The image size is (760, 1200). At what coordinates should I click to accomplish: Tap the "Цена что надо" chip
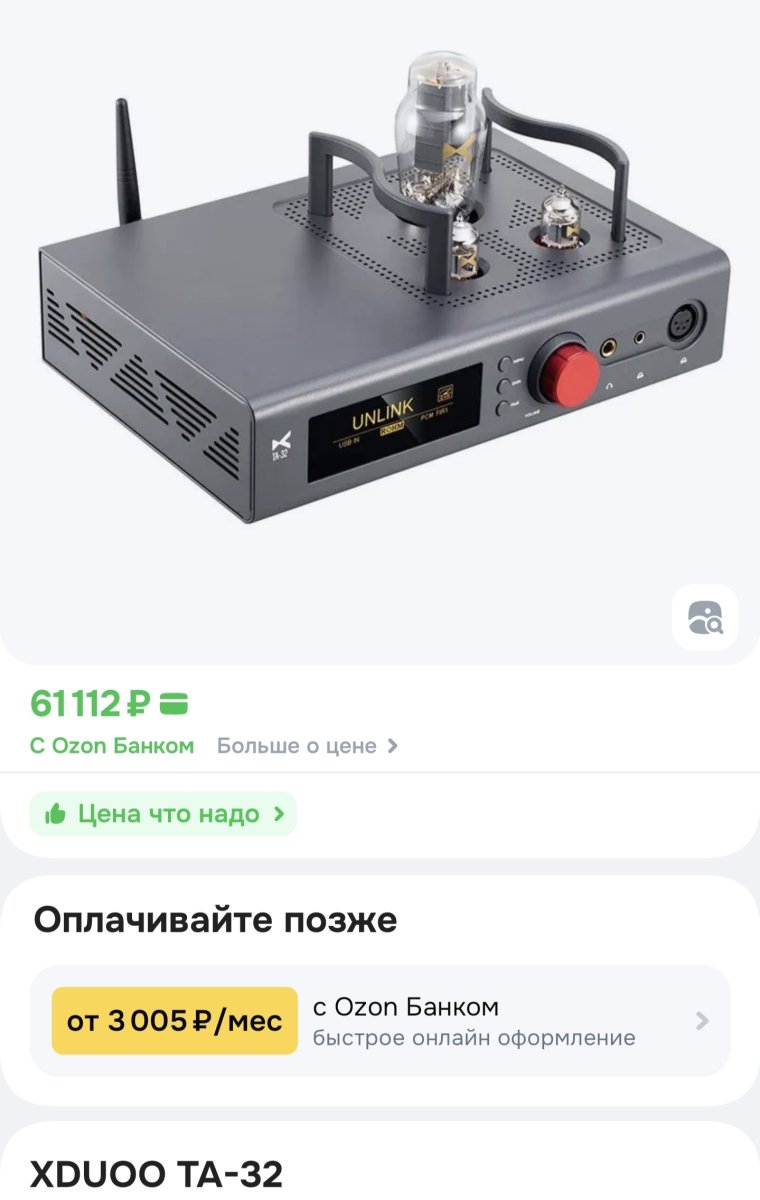tap(163, 814)
